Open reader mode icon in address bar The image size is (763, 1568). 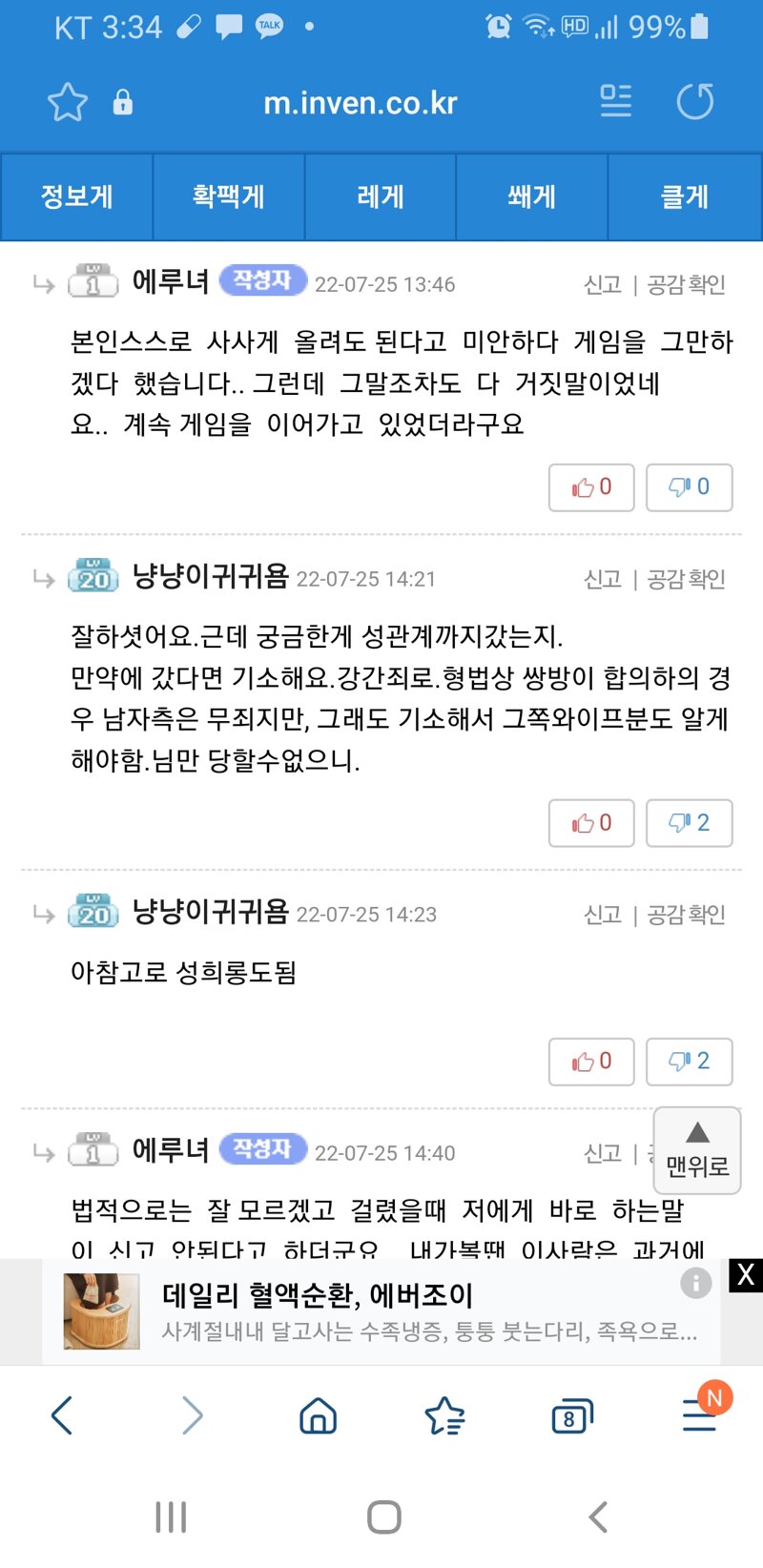(x=616, y=101)
